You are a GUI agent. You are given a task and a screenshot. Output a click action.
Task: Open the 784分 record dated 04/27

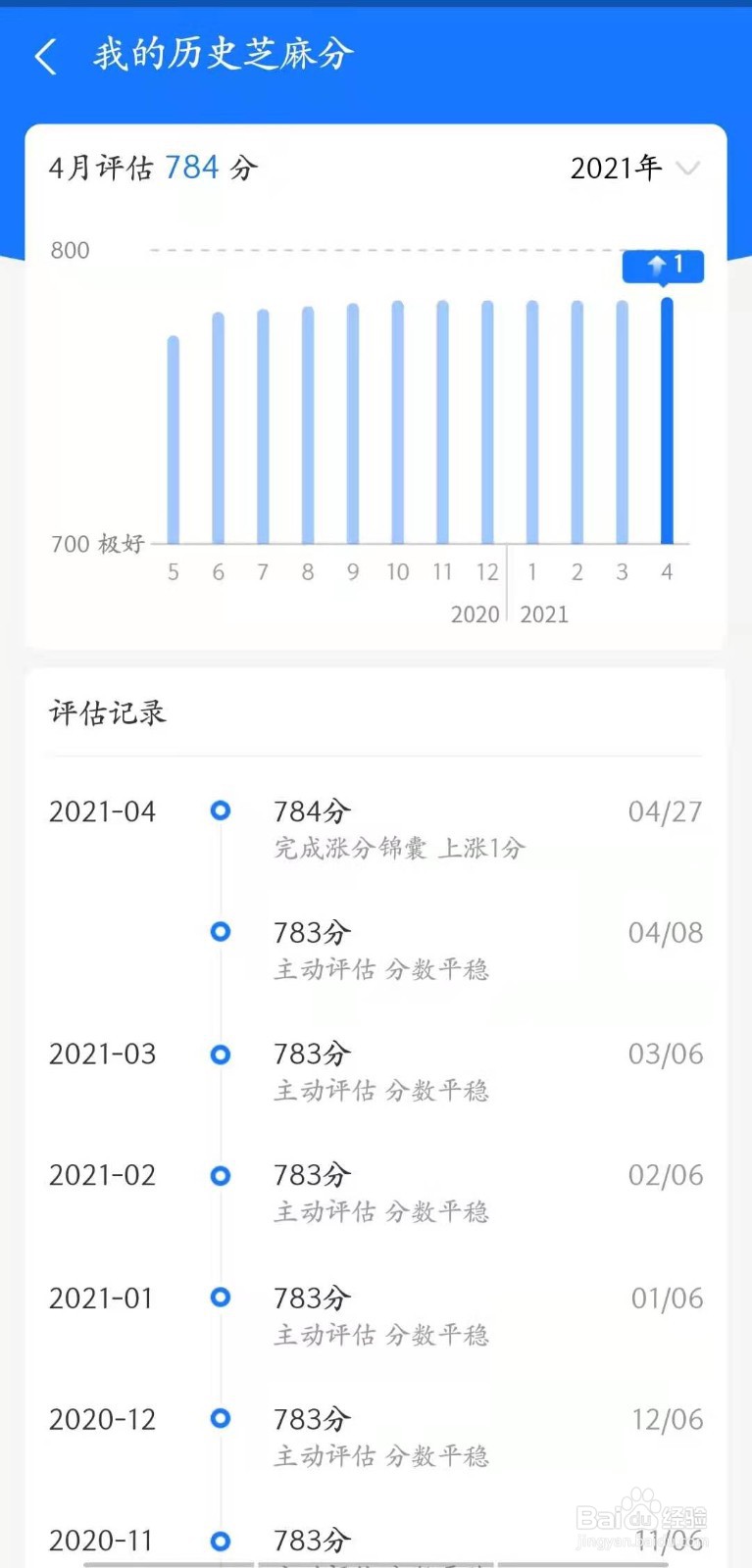pyautogui.click(x=312, y=810)
